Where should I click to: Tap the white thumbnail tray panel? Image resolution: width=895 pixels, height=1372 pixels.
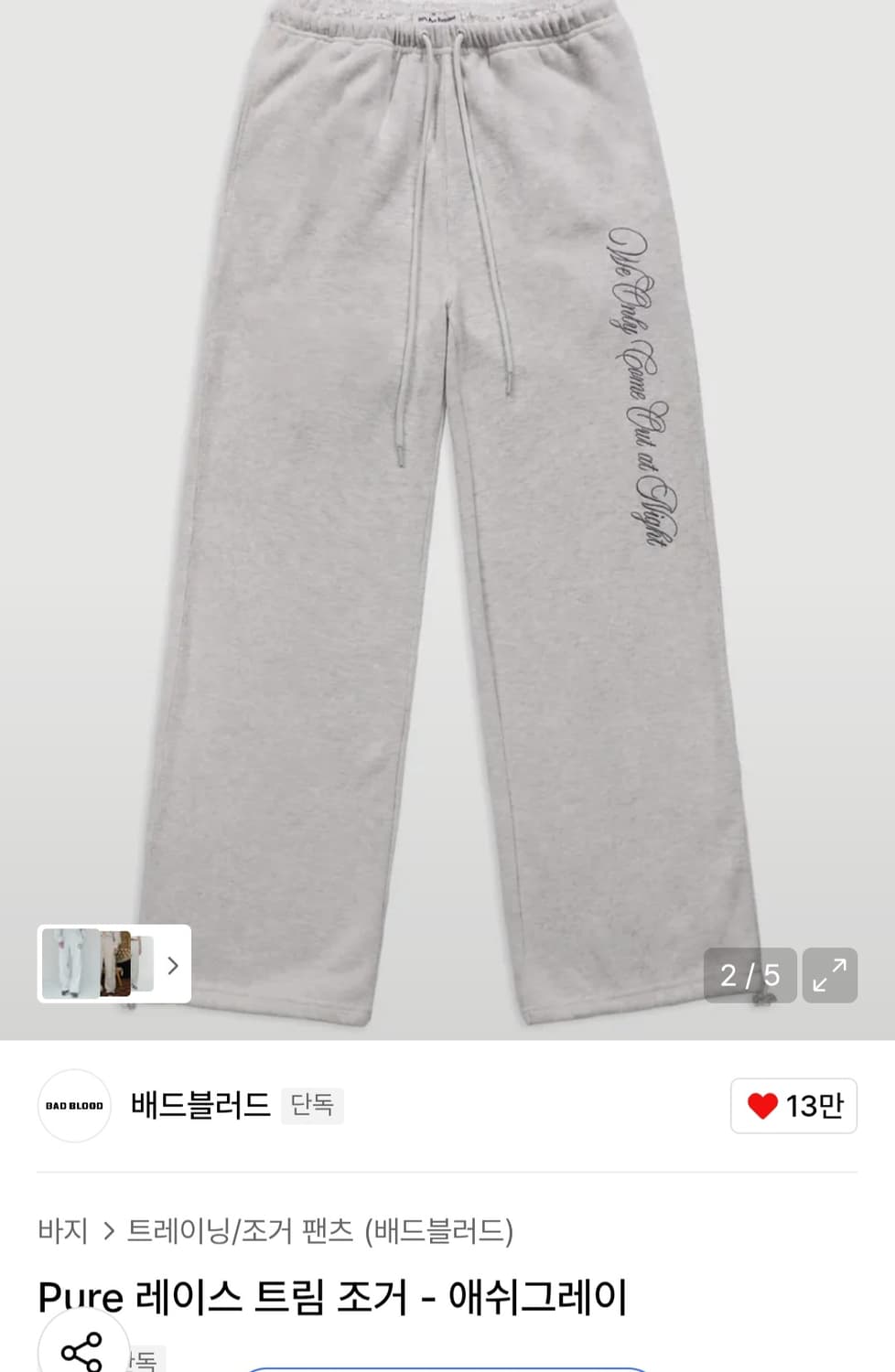coord(114,966)
